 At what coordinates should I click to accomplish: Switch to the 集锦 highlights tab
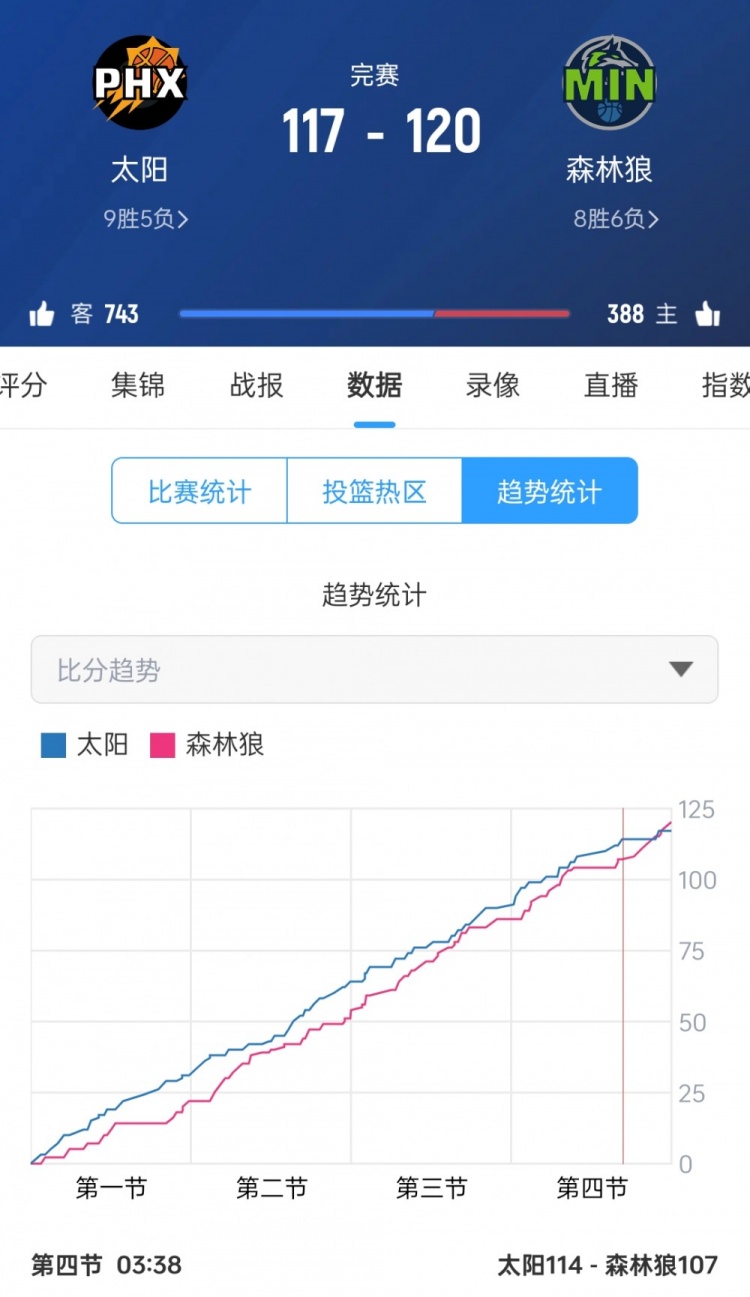click(138, 385)
